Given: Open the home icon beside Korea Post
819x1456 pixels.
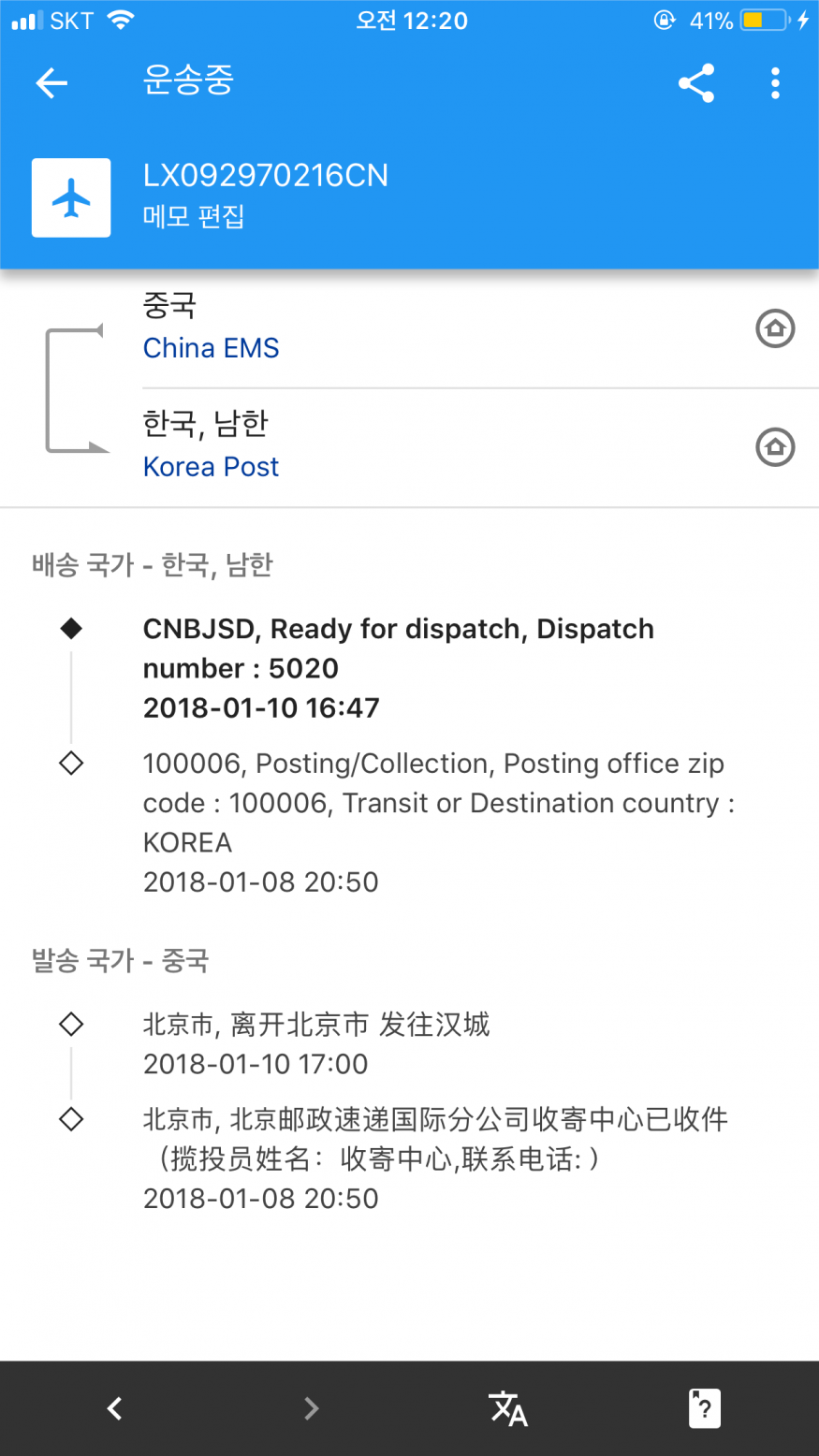Looking at the screenshot, I should (775, 446).
